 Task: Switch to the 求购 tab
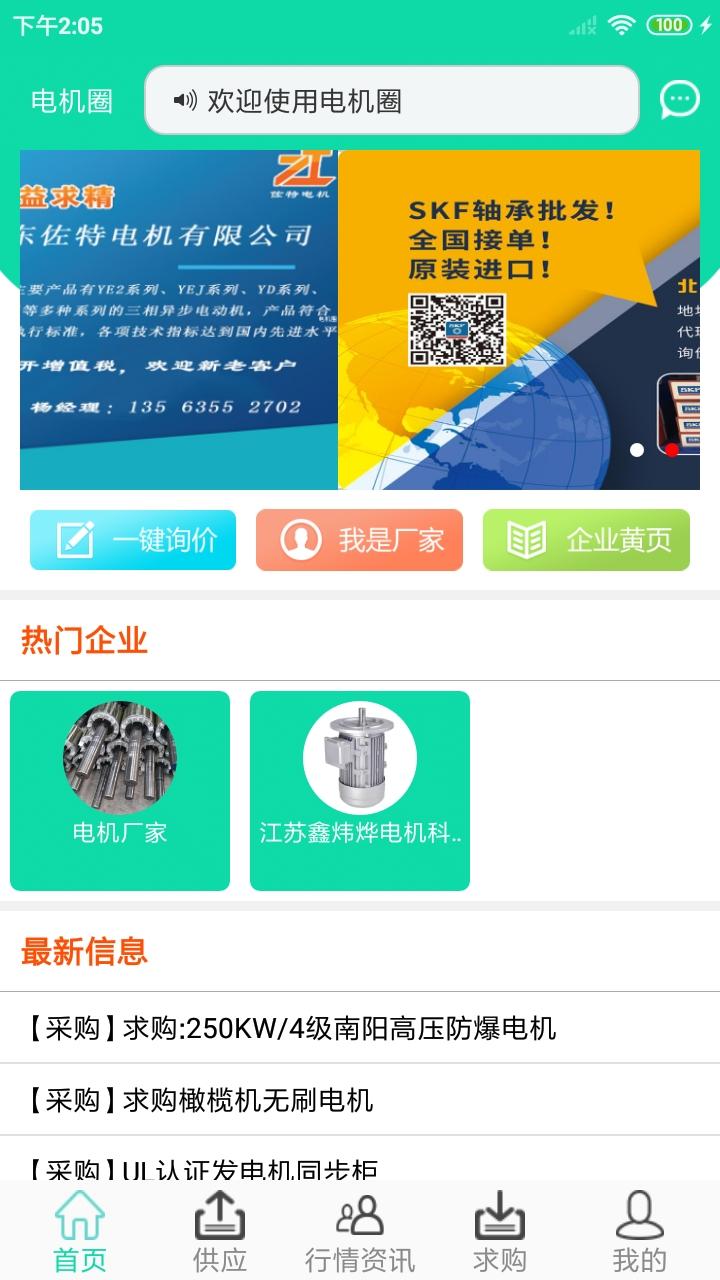[x=500, y=1232]
